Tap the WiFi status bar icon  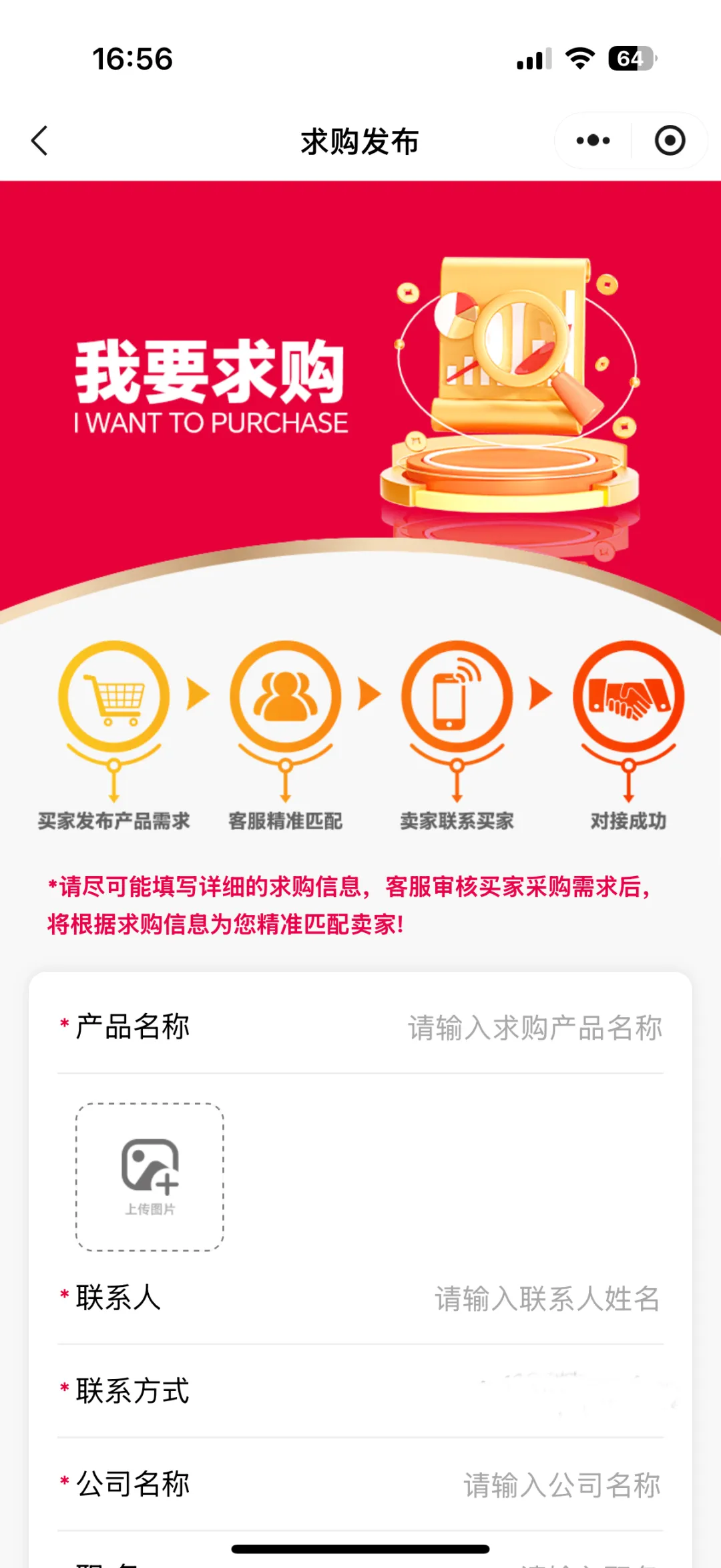pos(577,59)
